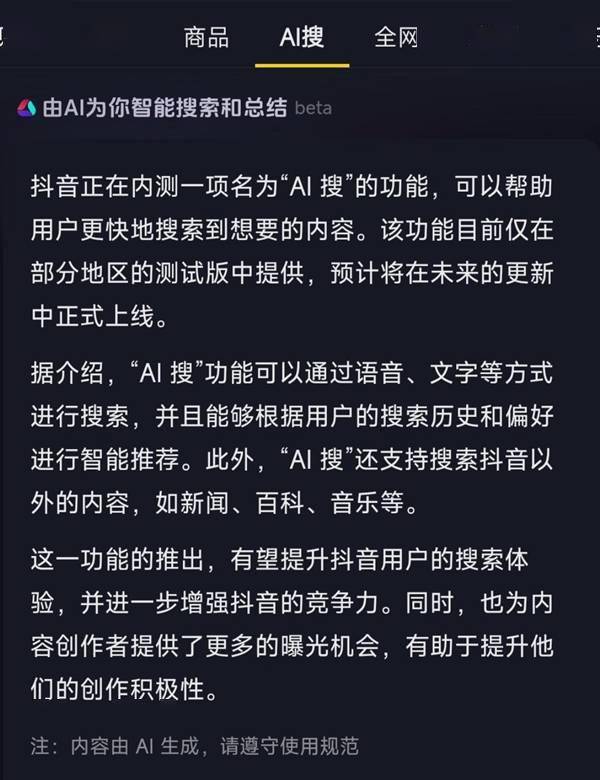The width and height of the screenshot is (600, 780).
Task: Switch to the 商品 tab
Action: (207, 38)
